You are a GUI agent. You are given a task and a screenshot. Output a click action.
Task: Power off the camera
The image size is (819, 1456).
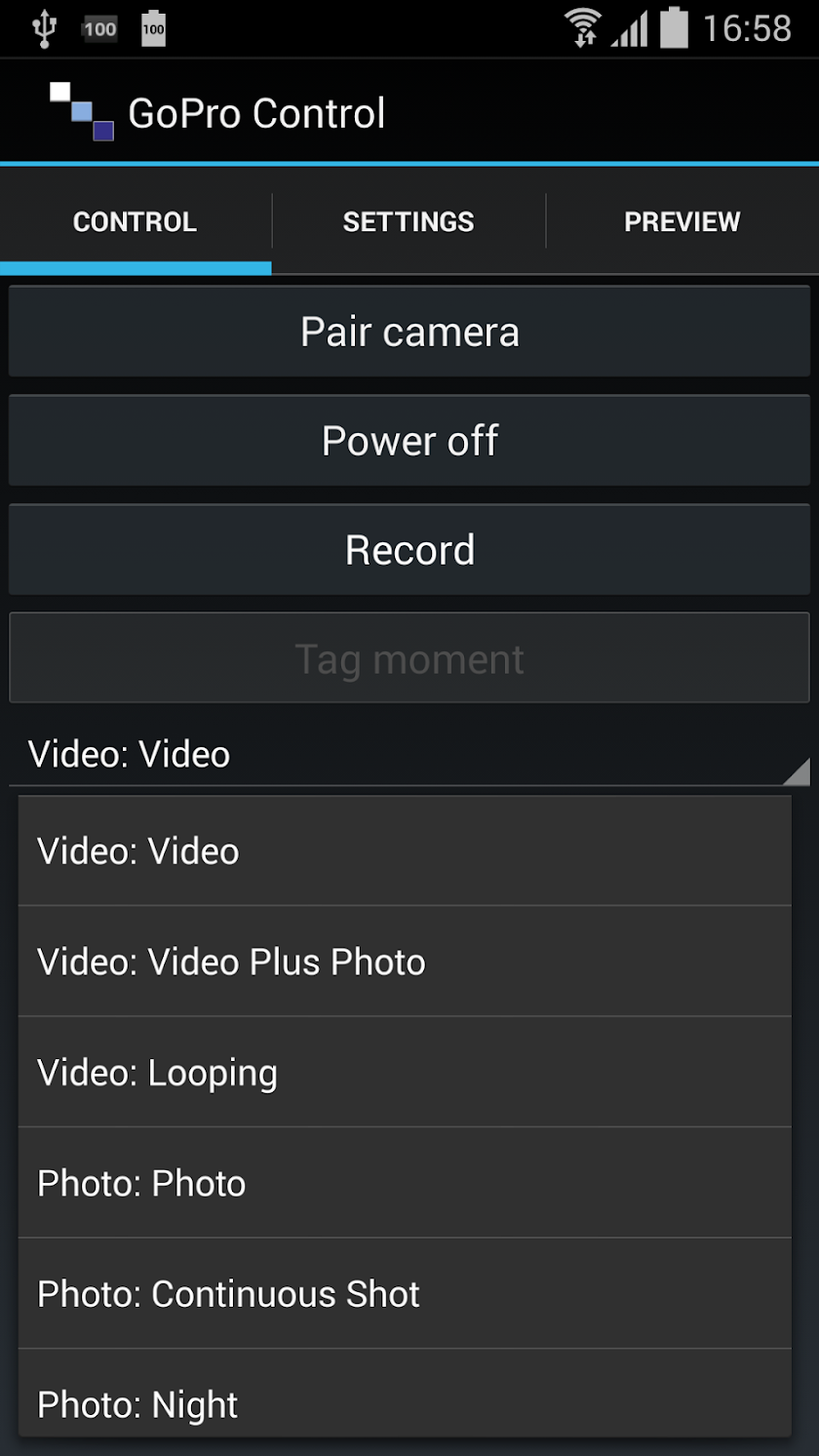tap(409, 441)
